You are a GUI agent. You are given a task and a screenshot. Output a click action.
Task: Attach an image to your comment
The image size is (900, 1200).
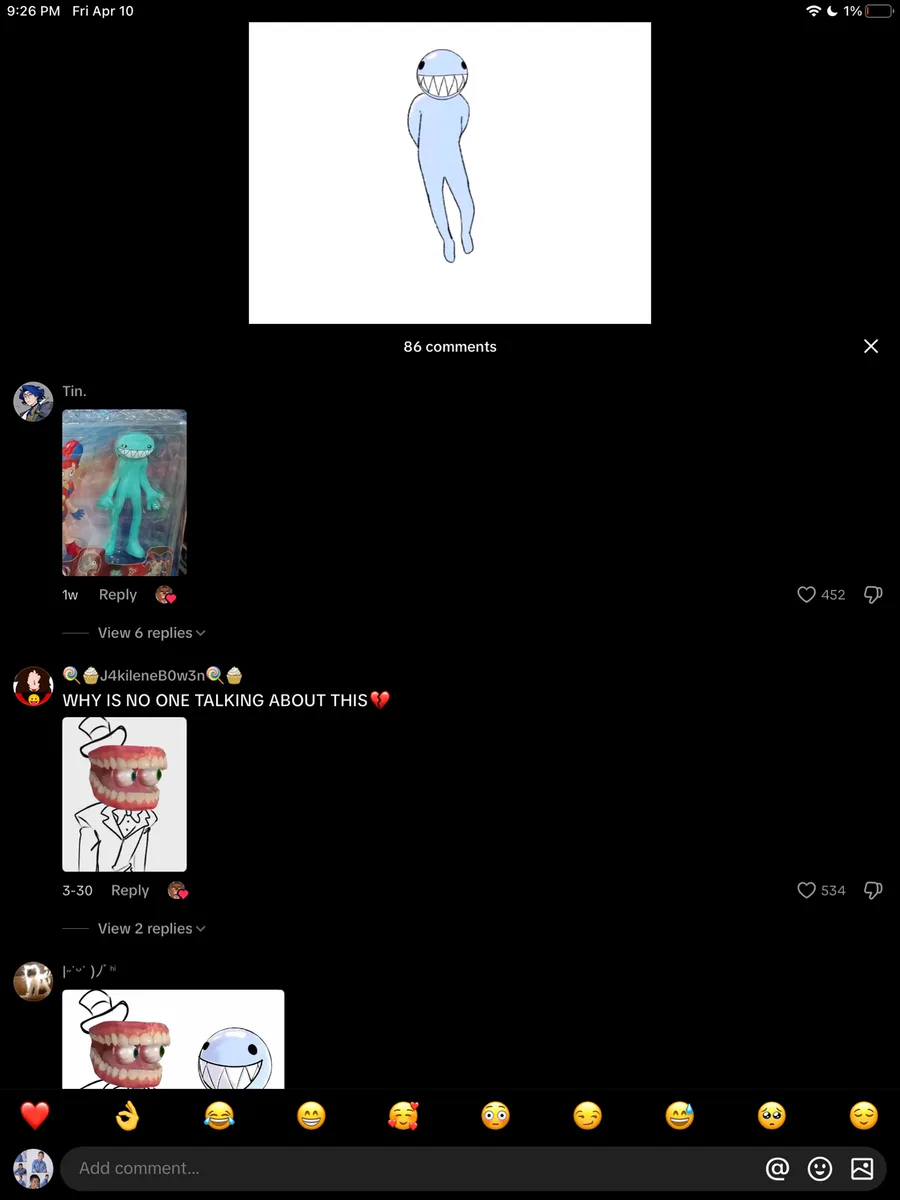point(862,1168)
